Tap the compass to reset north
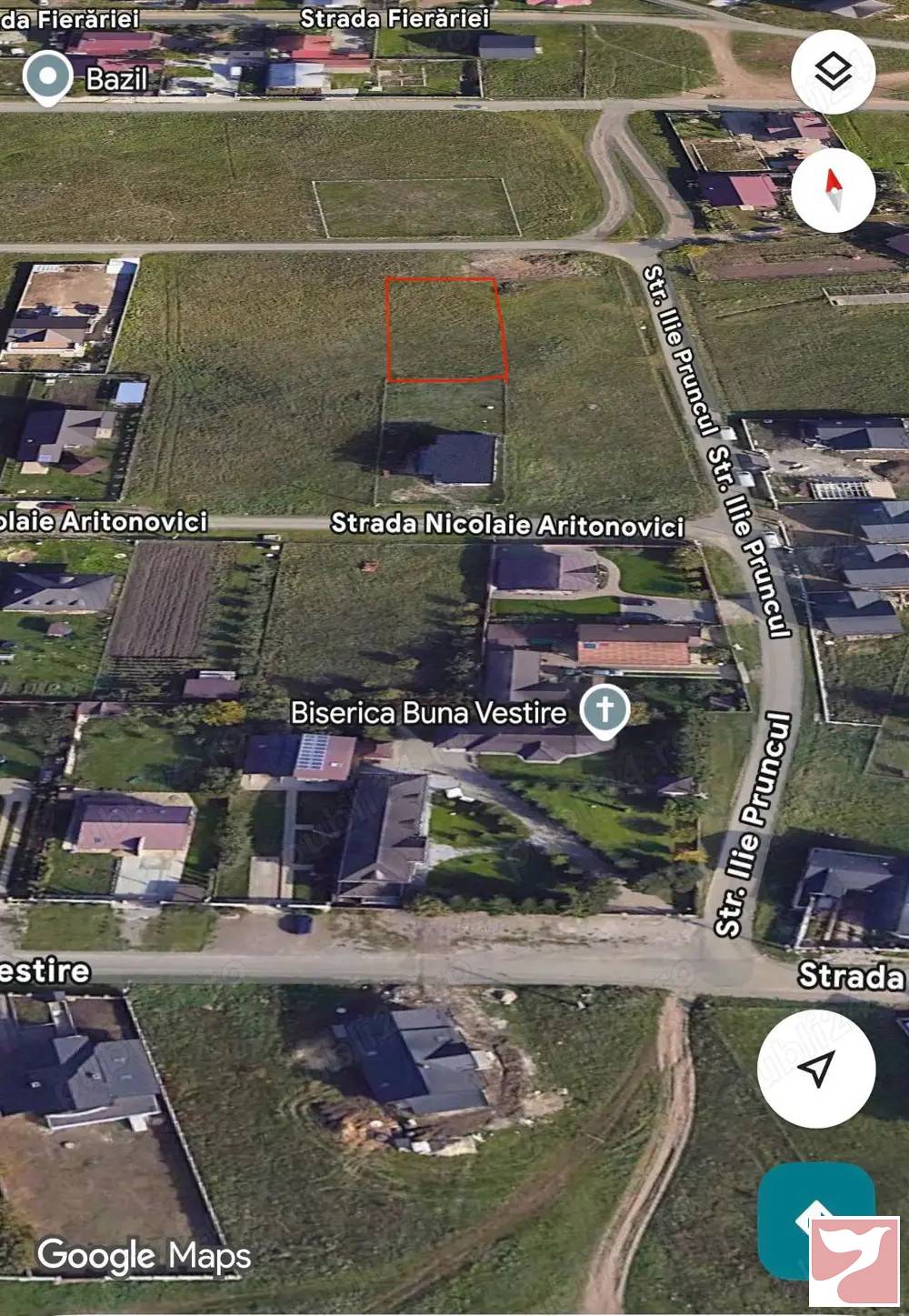Screen dimensions: 909x1316 point(833,190)
